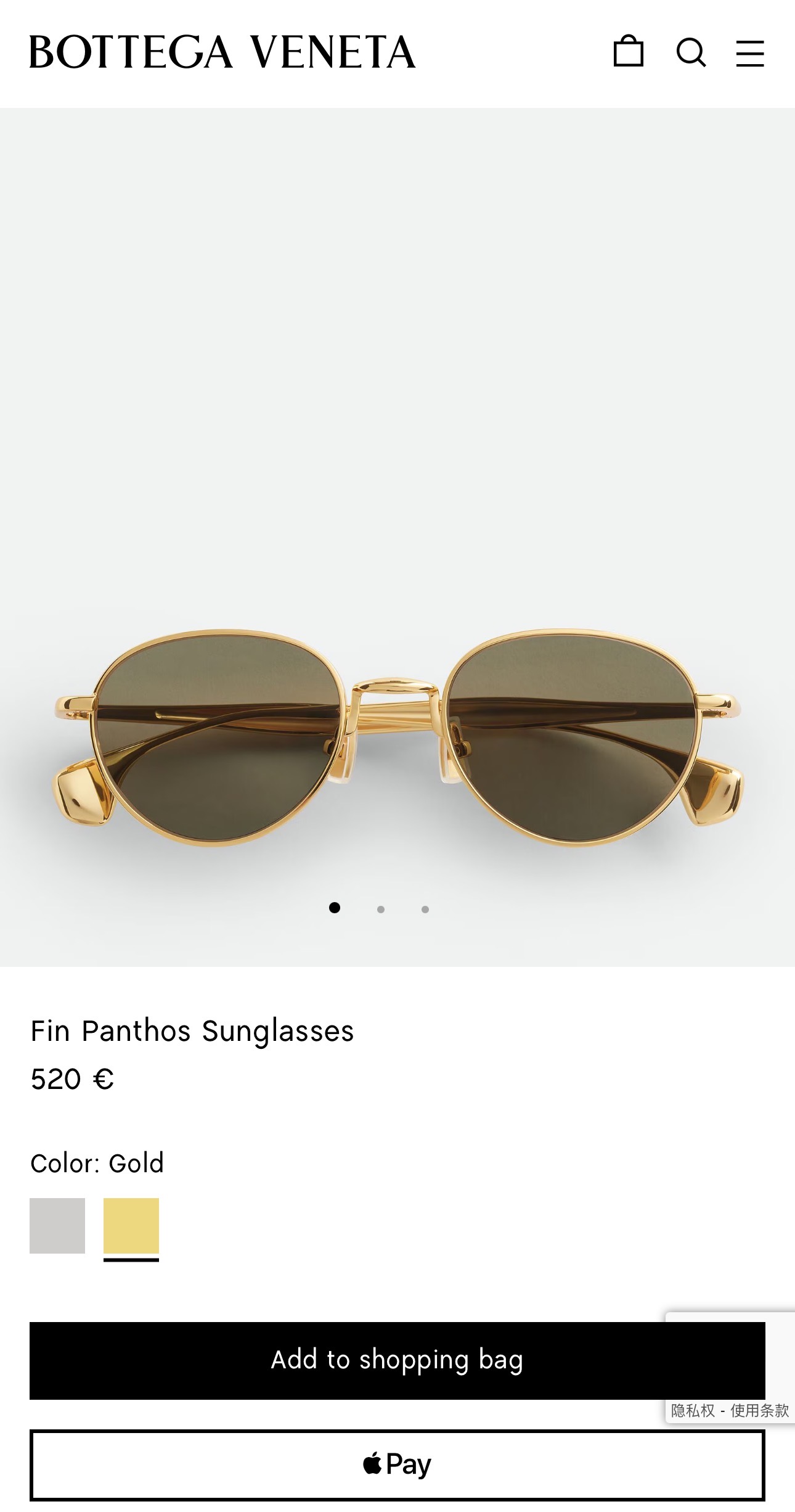Buy with Apple Pay

point(397,1465)
